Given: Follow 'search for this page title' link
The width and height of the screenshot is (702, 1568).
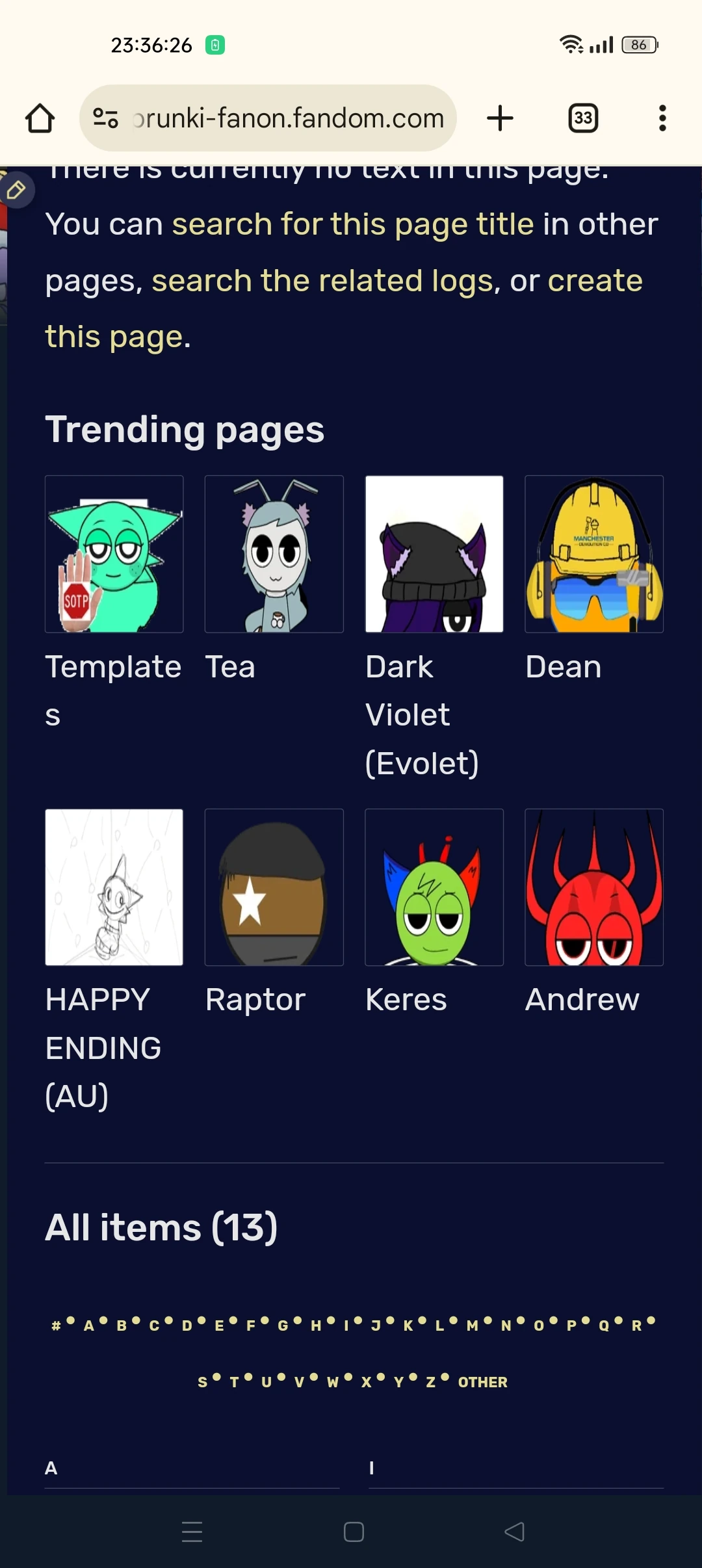Looking at the screenshot, I should tap(352, 225).
